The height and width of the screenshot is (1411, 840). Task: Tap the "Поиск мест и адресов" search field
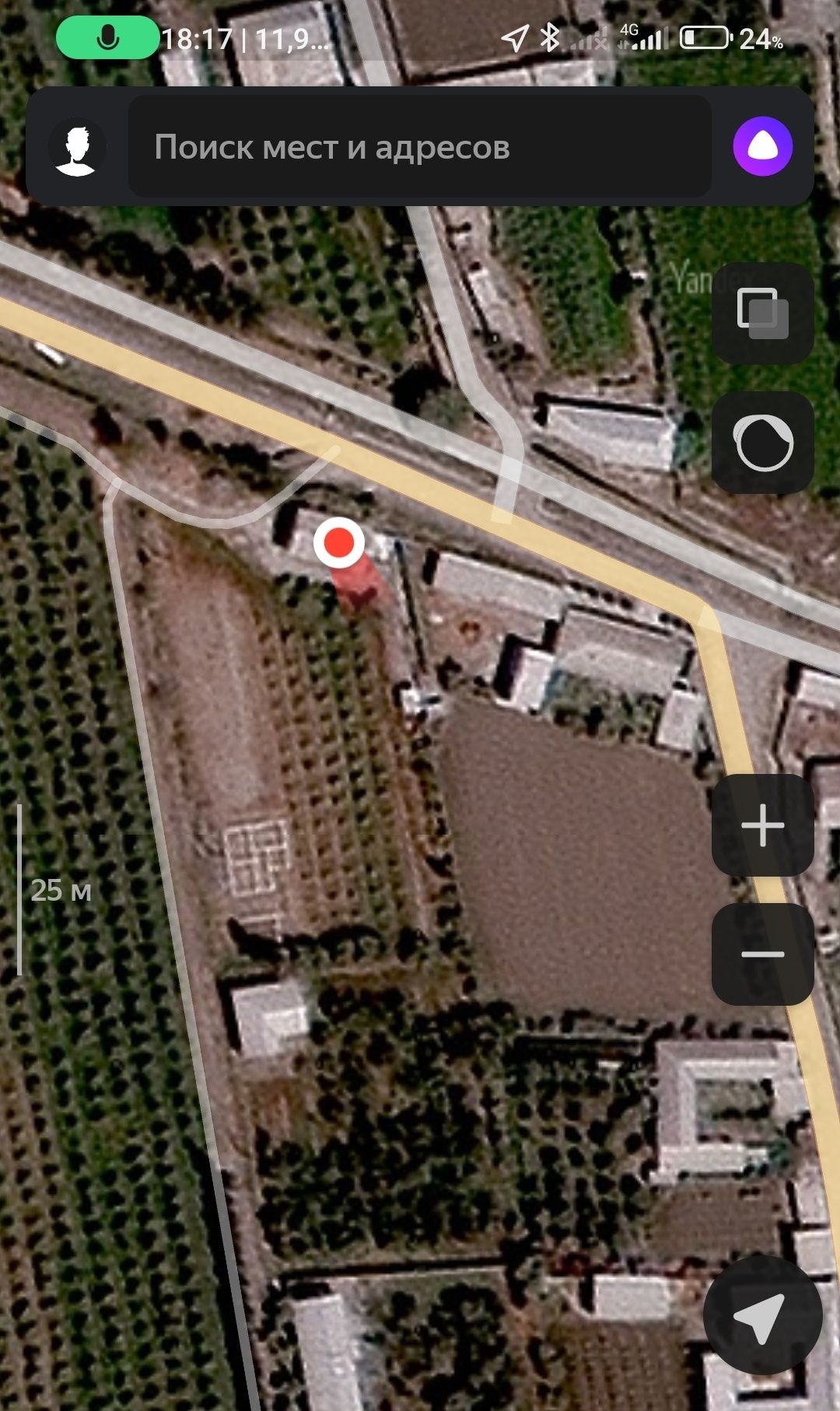point(420,147)
